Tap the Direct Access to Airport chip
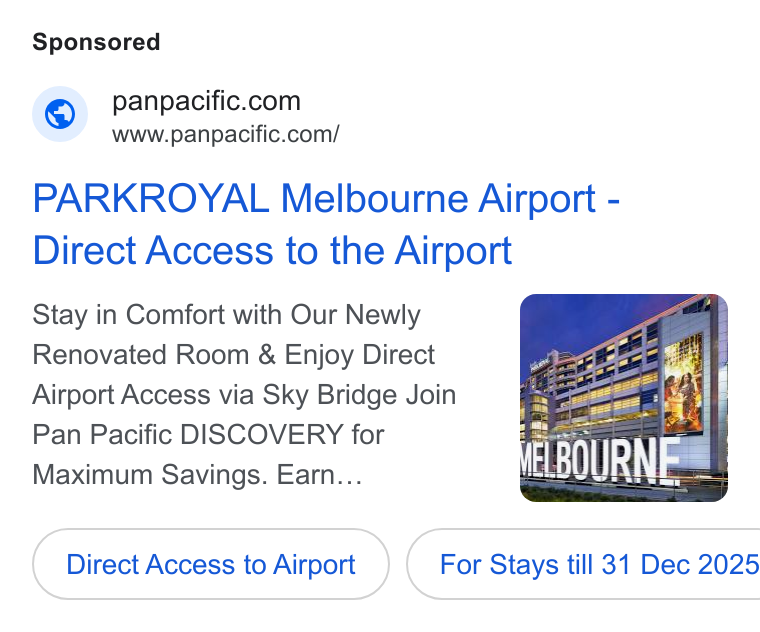This screenshot has height=632, width=760. (x=211, y=564)
